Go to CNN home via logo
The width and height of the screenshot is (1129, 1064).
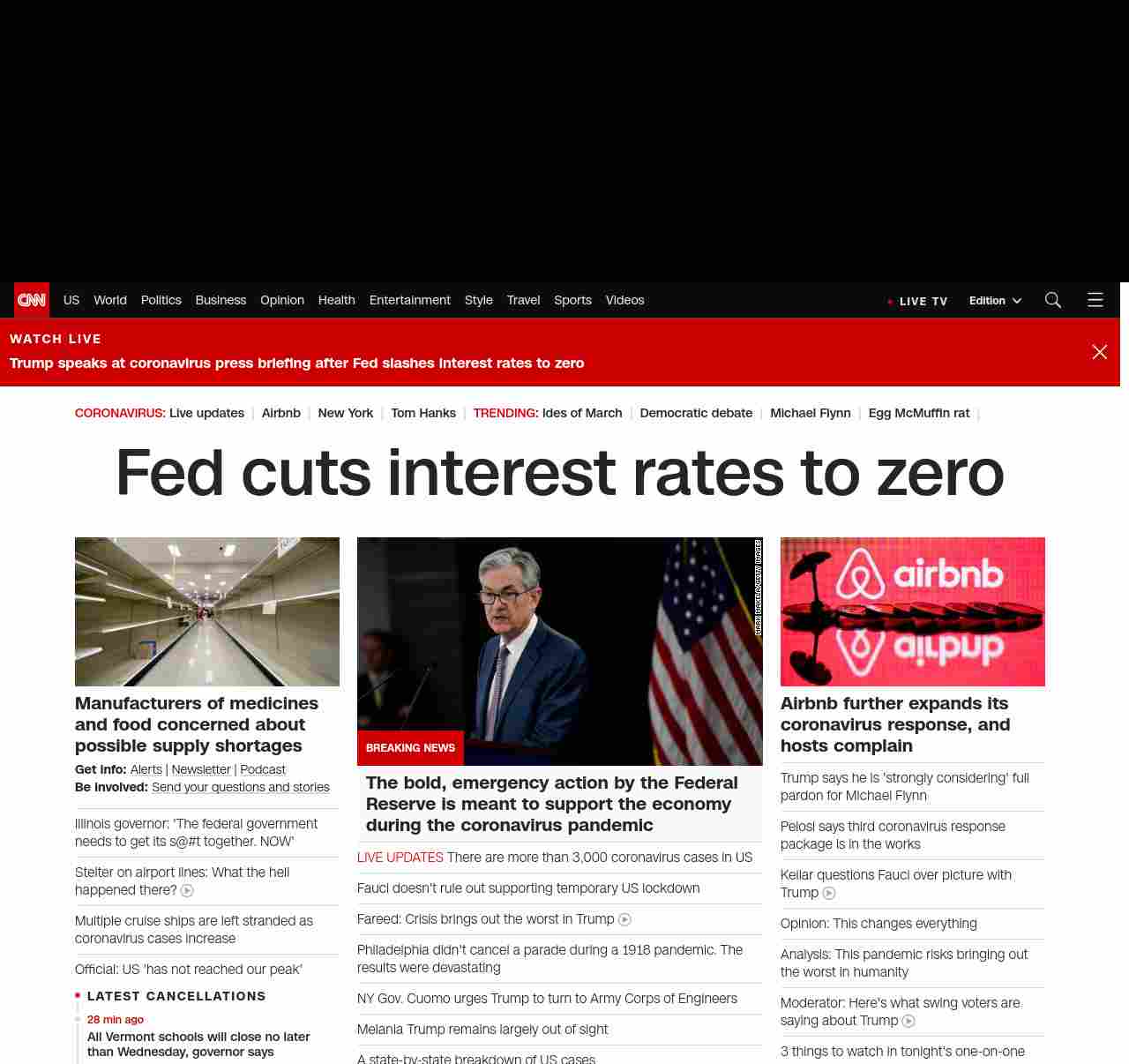pos(32,300)
